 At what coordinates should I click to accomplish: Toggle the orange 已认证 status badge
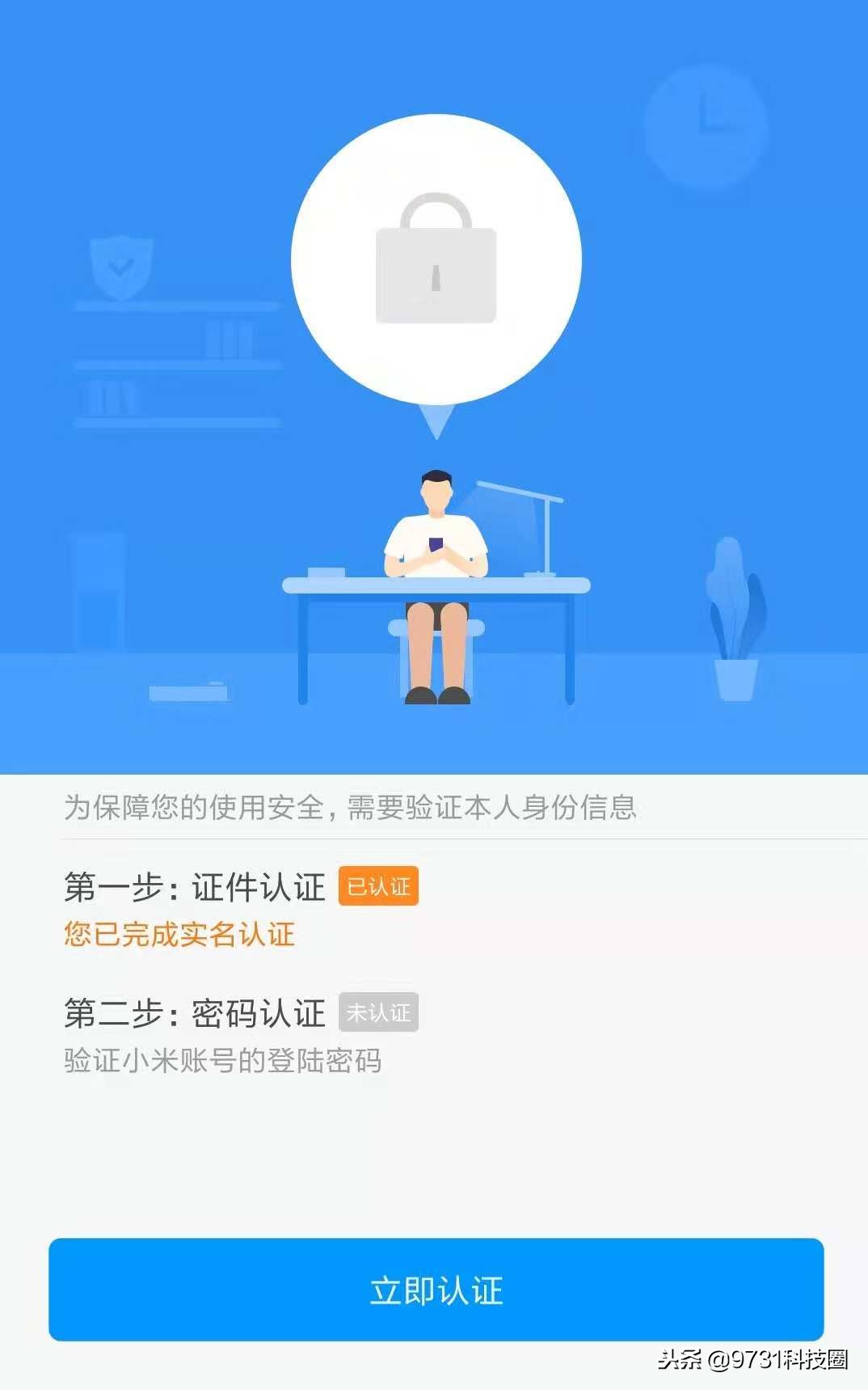click(x=377, y=887)
